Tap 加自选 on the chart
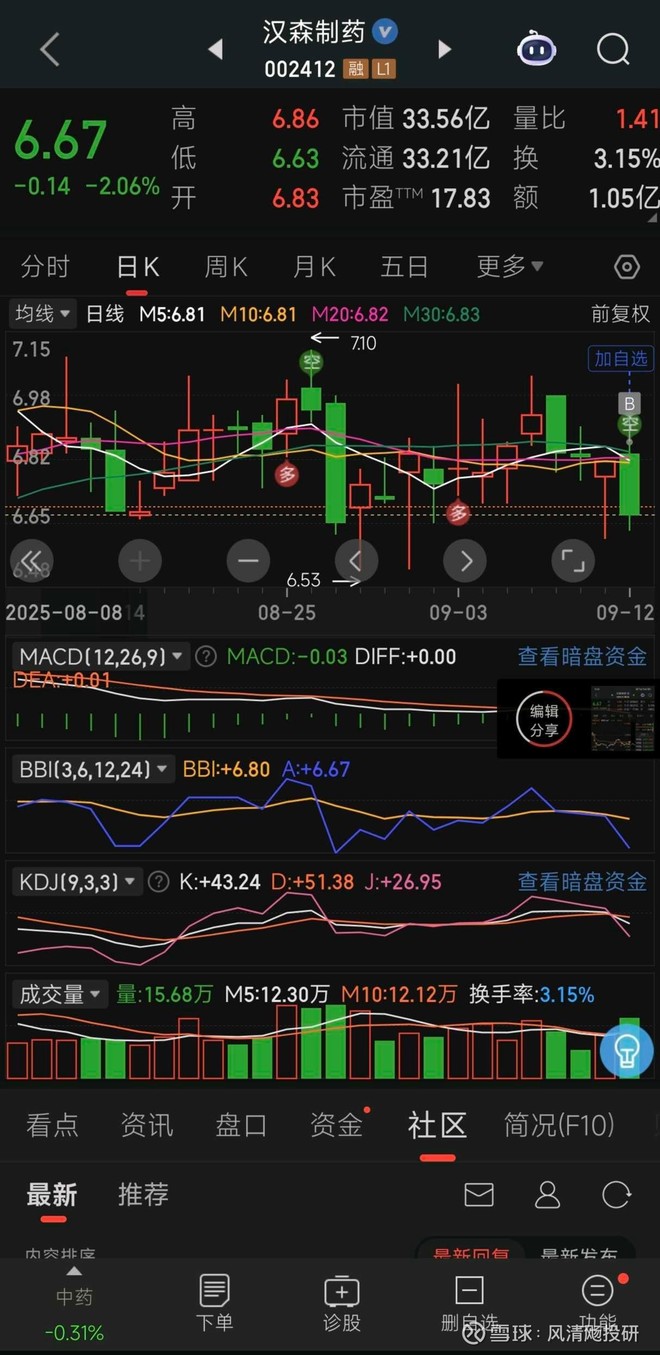This screenshot has width=660, height=1355. pyautogui.click(x=620, y=358)
